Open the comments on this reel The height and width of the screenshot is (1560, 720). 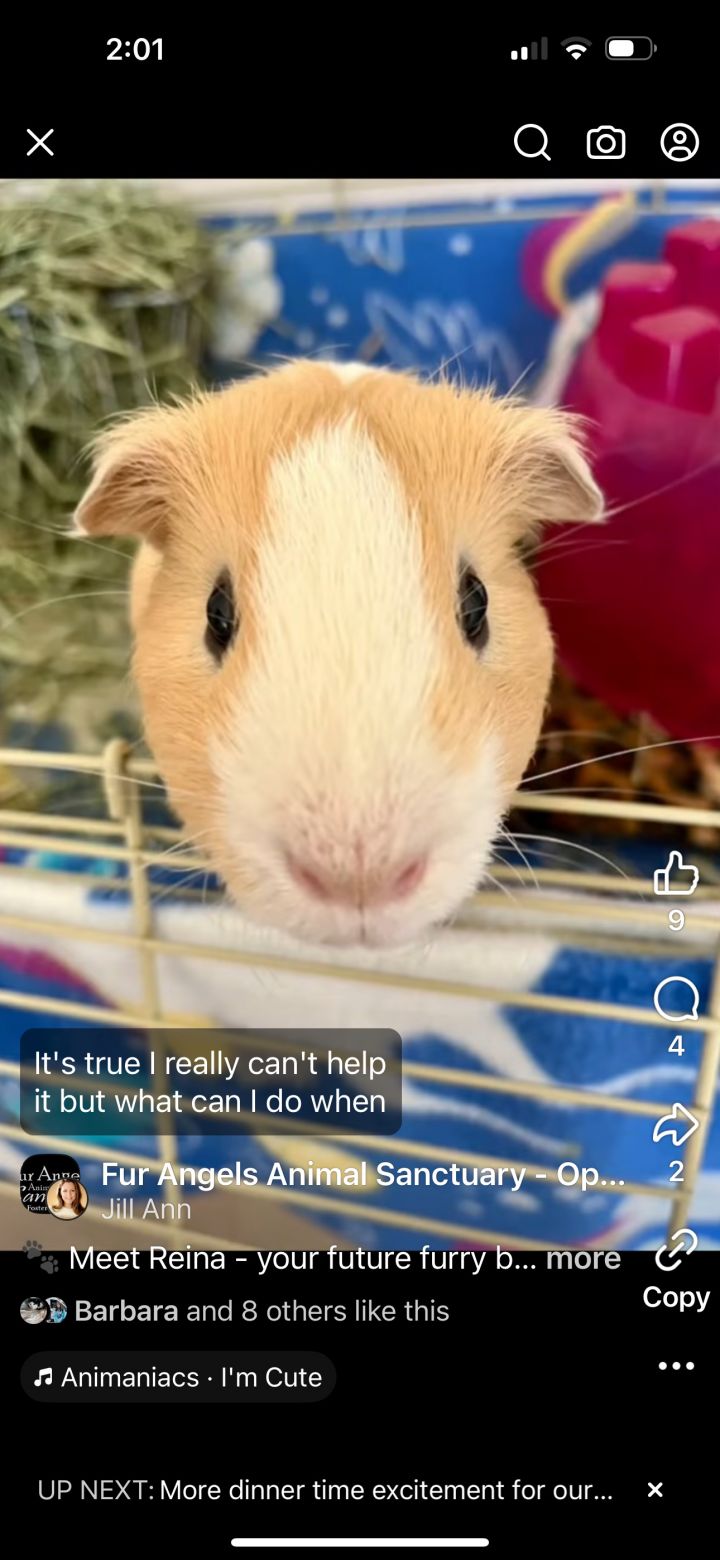(x=676, y=1000)
